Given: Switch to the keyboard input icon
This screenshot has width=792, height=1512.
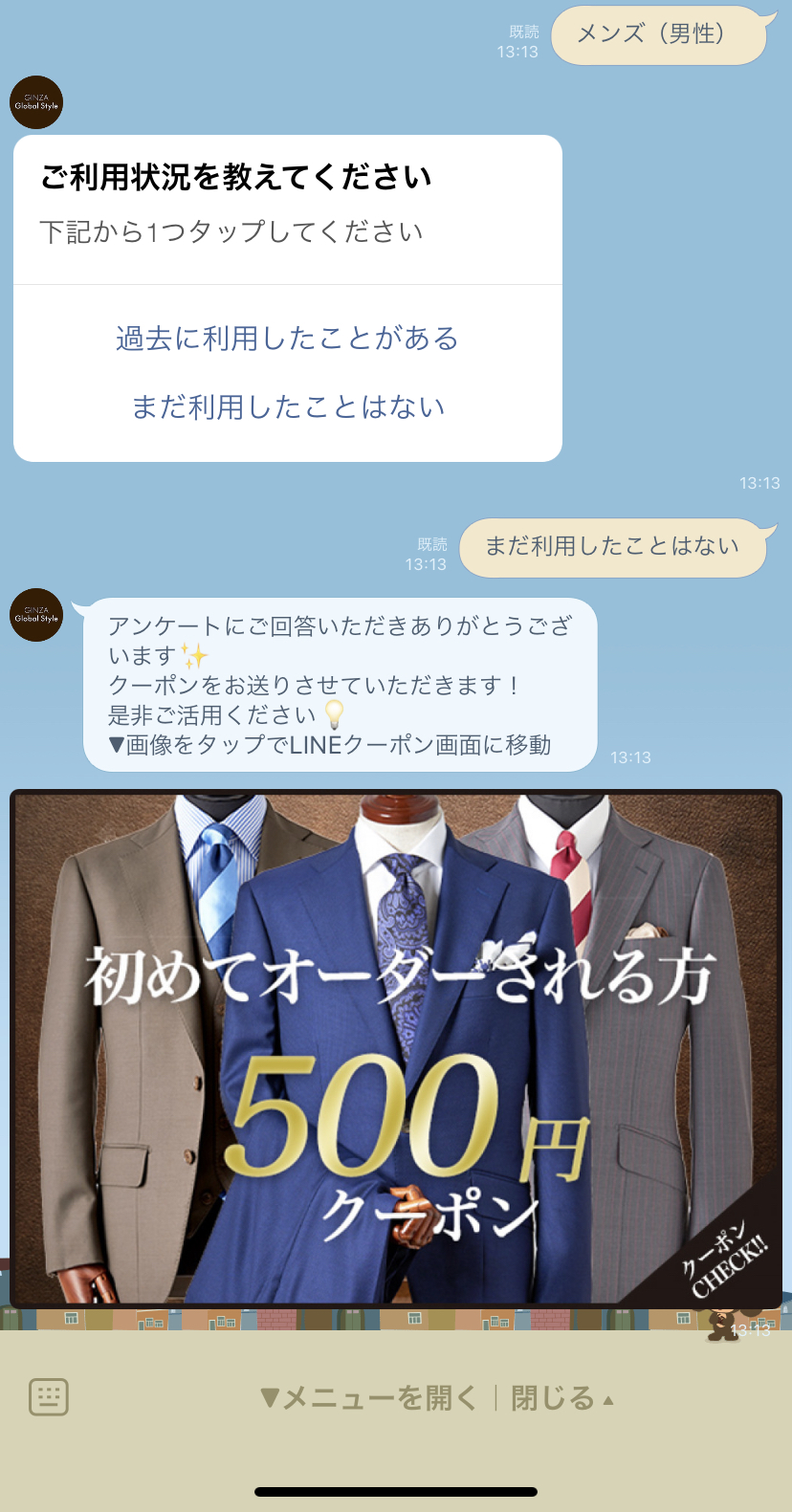Looking at the screenshot, I should coord(49,1397).
